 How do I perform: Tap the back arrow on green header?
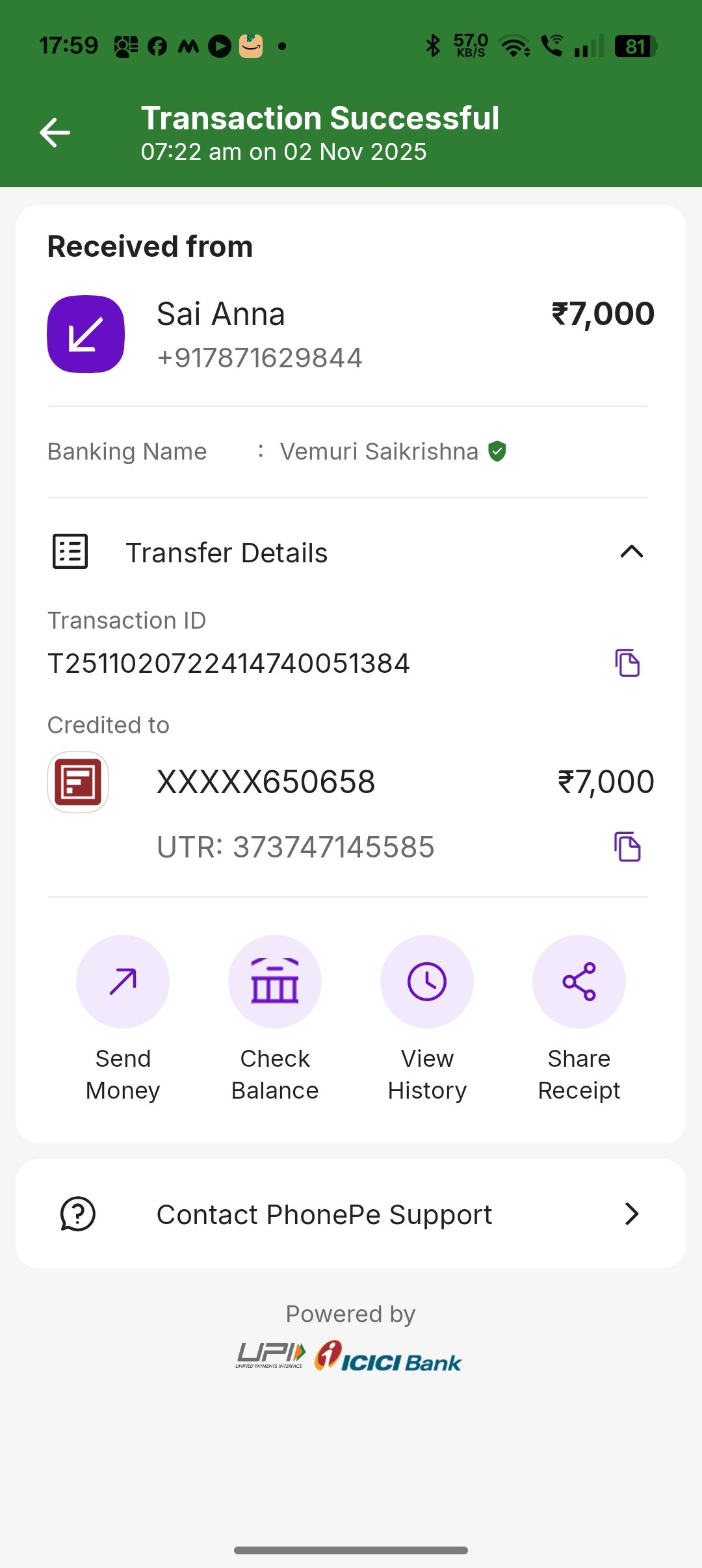(x=55, y=133)
